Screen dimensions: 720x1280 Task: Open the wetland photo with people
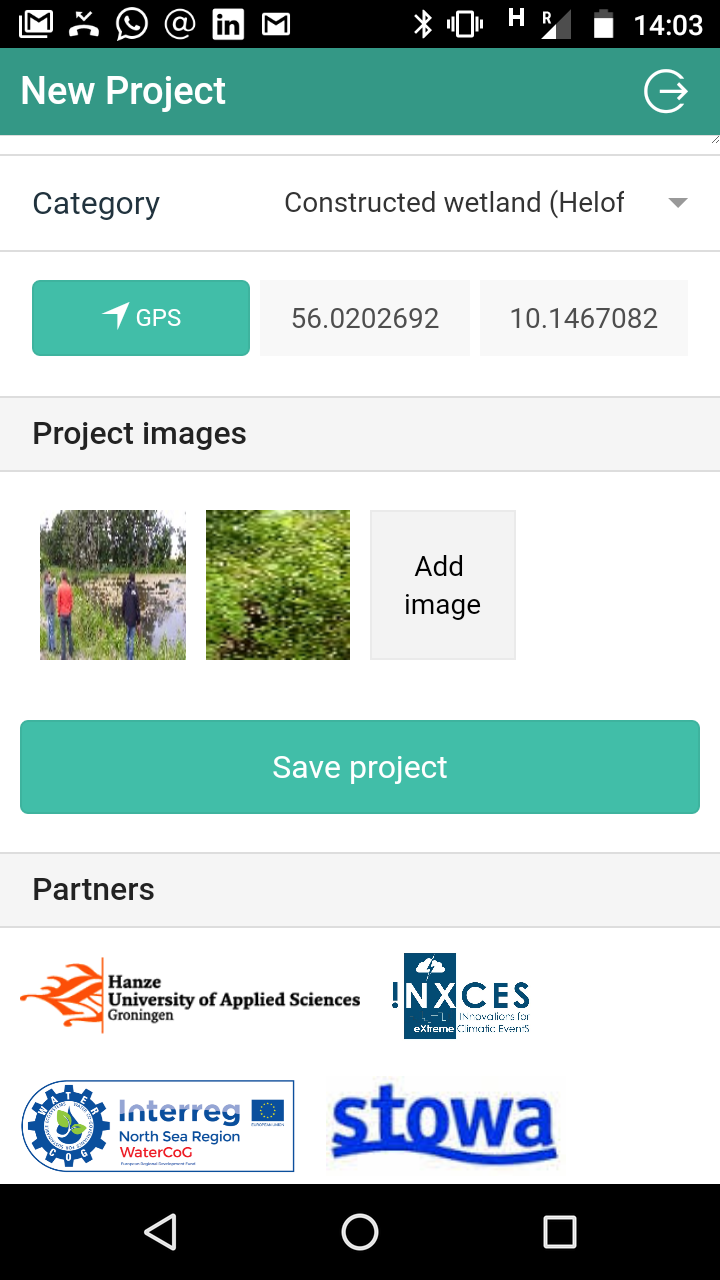click(x=113, y=585)
